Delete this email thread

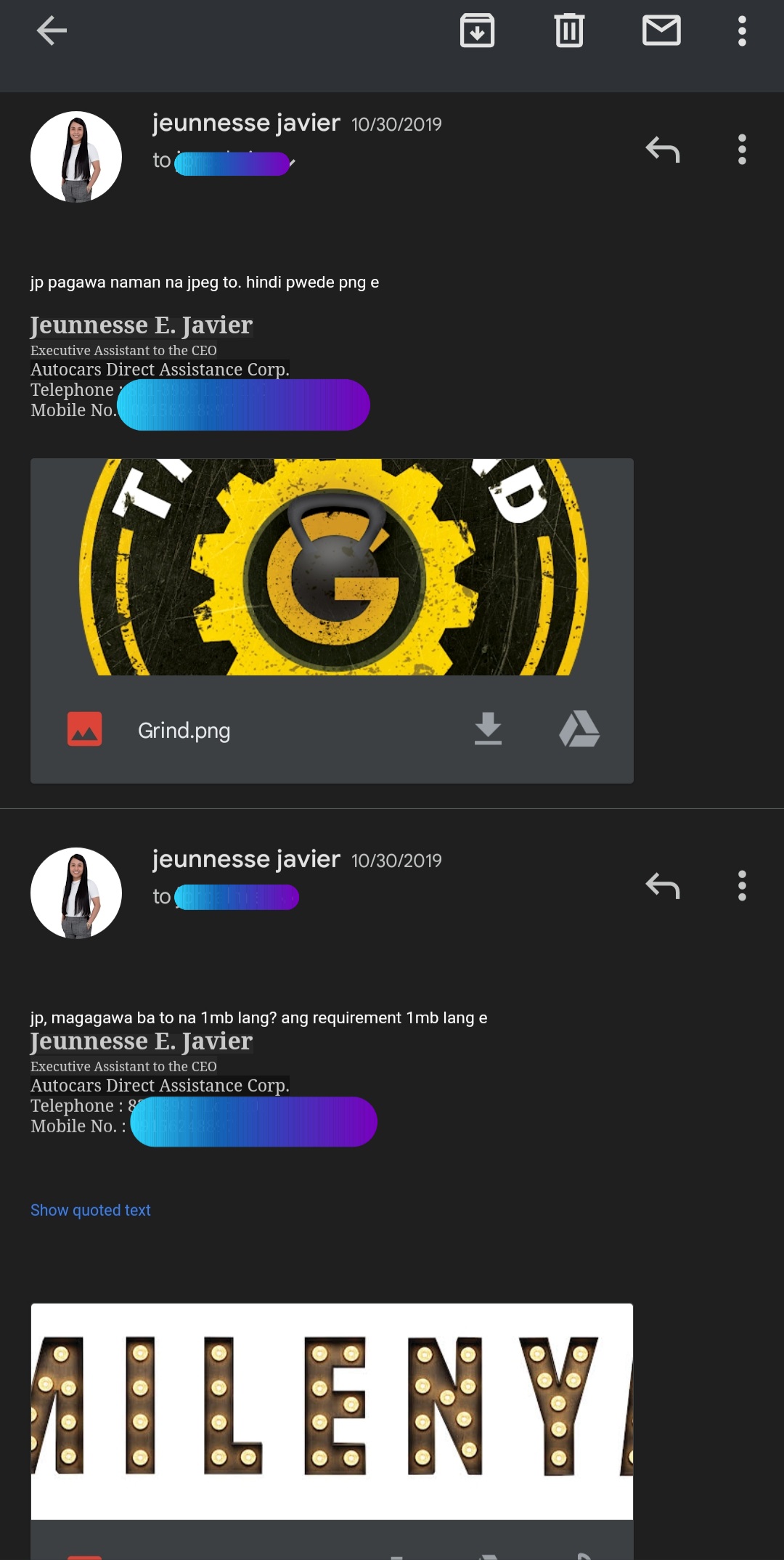[x=569, y=31]
